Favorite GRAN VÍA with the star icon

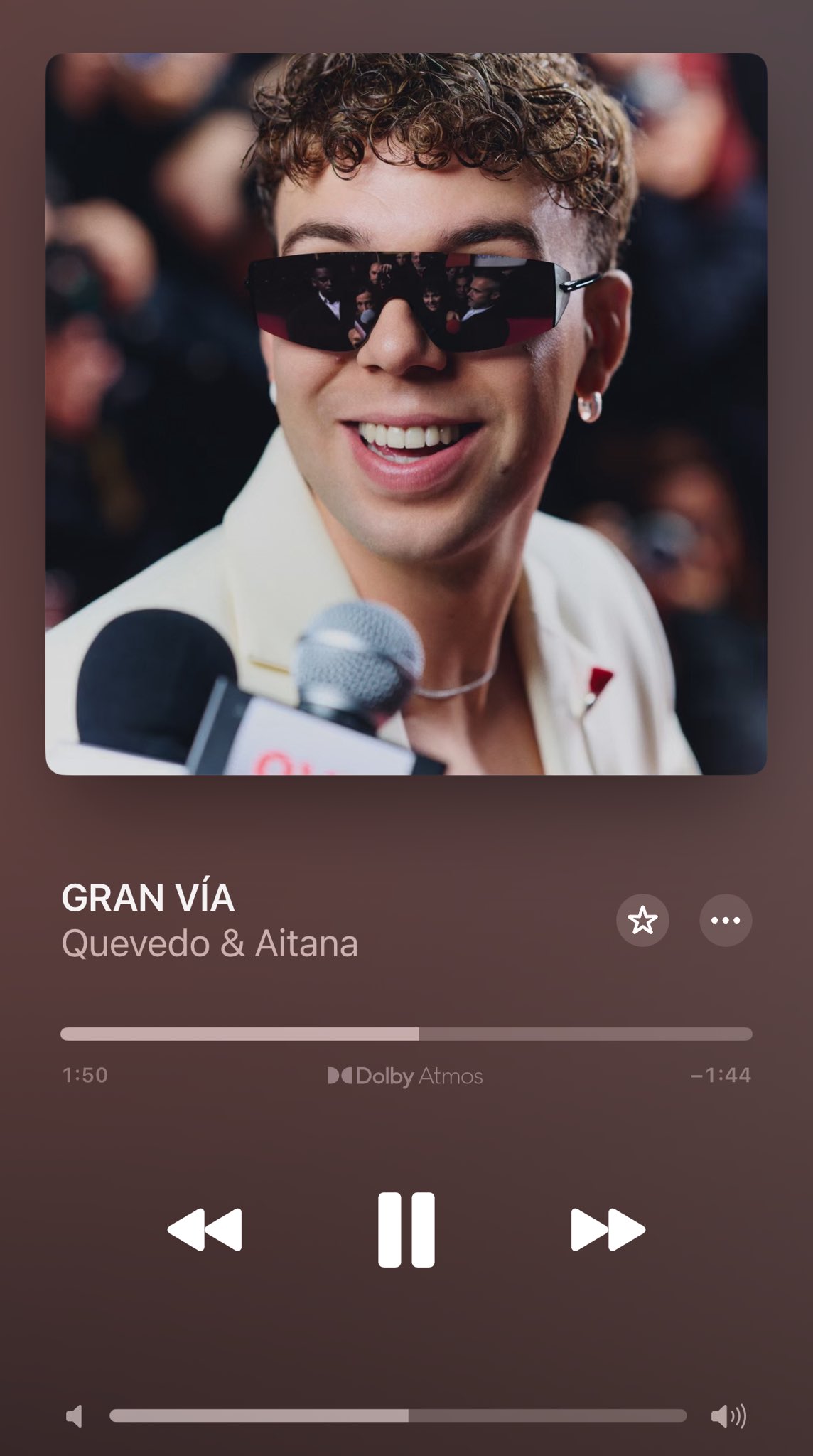(642, 920)
